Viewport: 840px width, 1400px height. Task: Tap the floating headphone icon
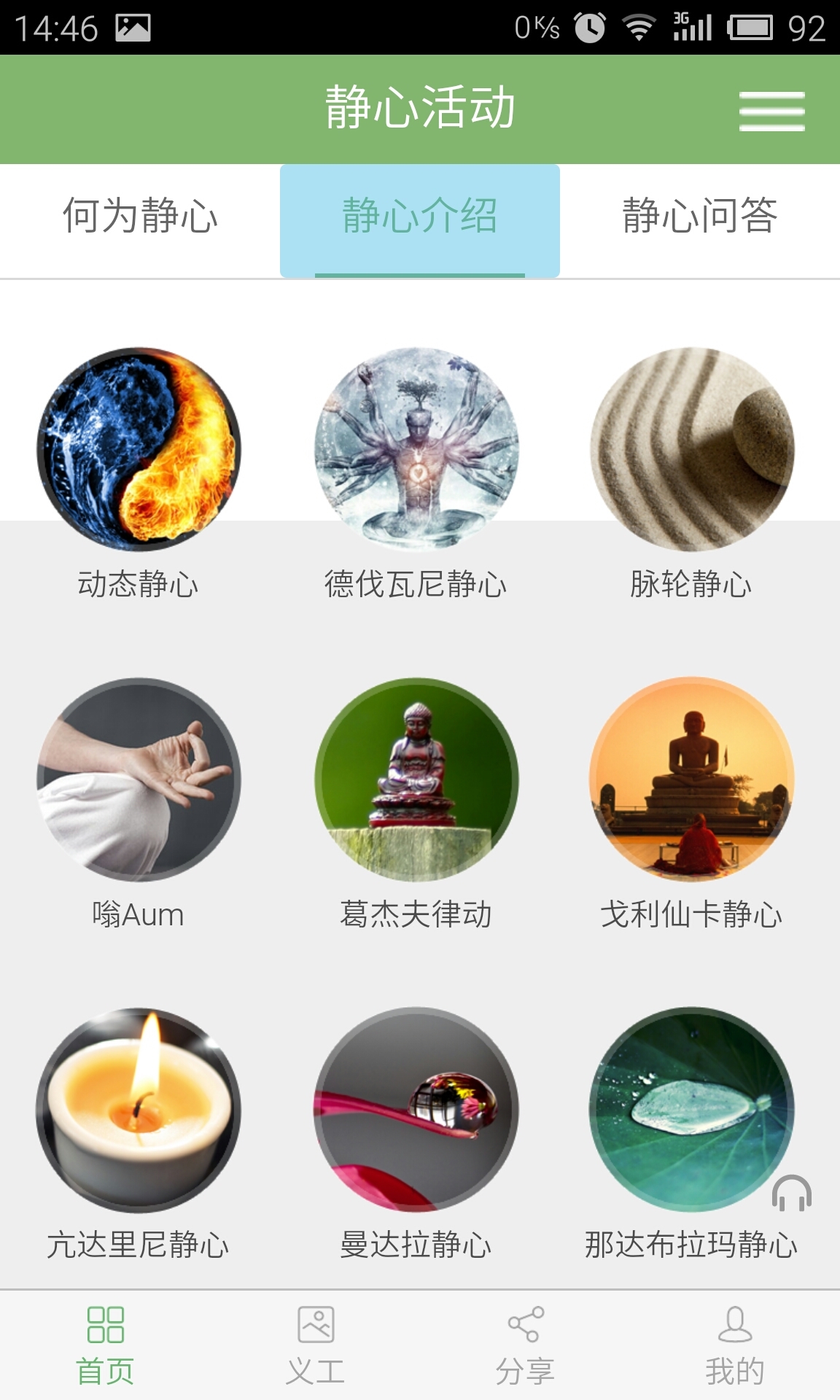(791, 1194)
